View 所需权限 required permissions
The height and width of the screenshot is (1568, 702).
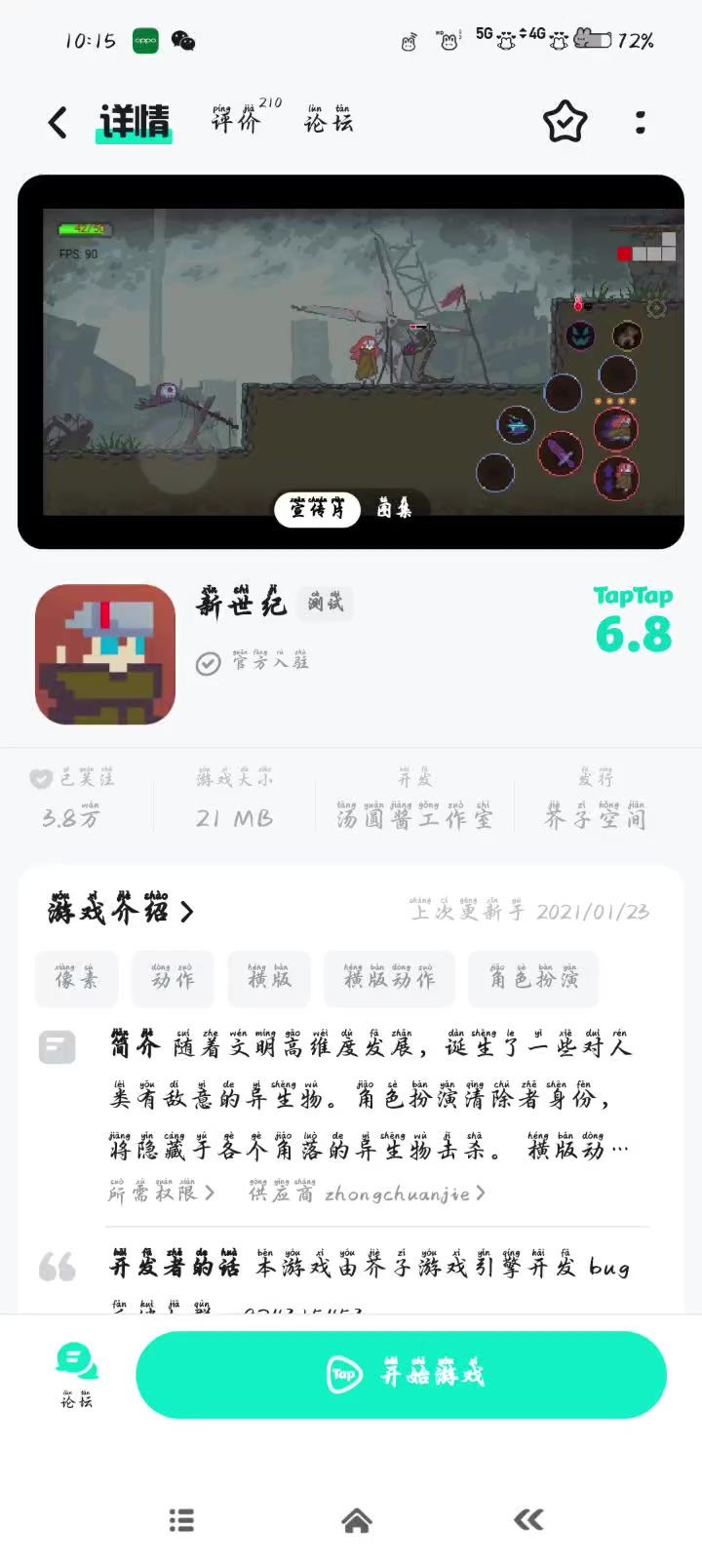pos(161,1193)
